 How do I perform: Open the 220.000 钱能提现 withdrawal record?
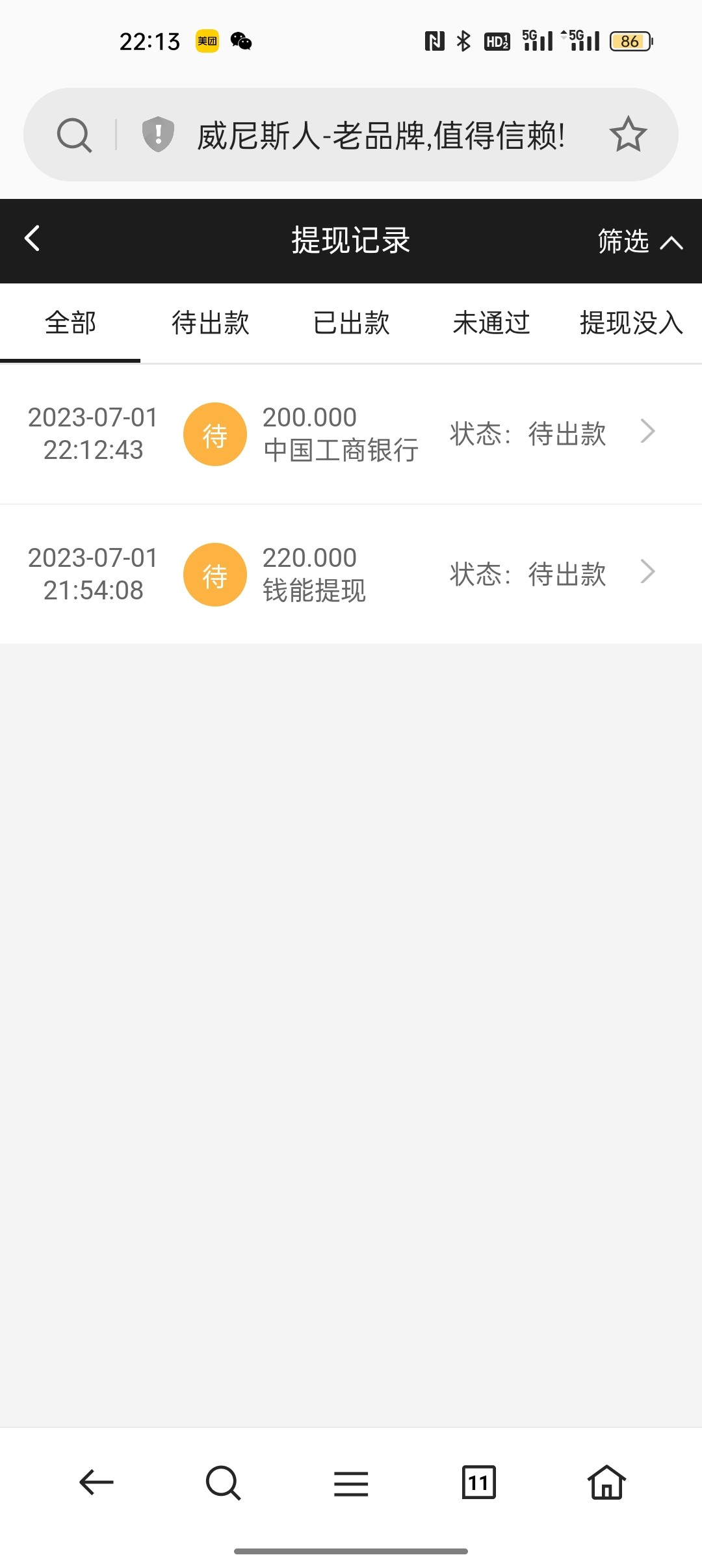(x=351, y=574)
